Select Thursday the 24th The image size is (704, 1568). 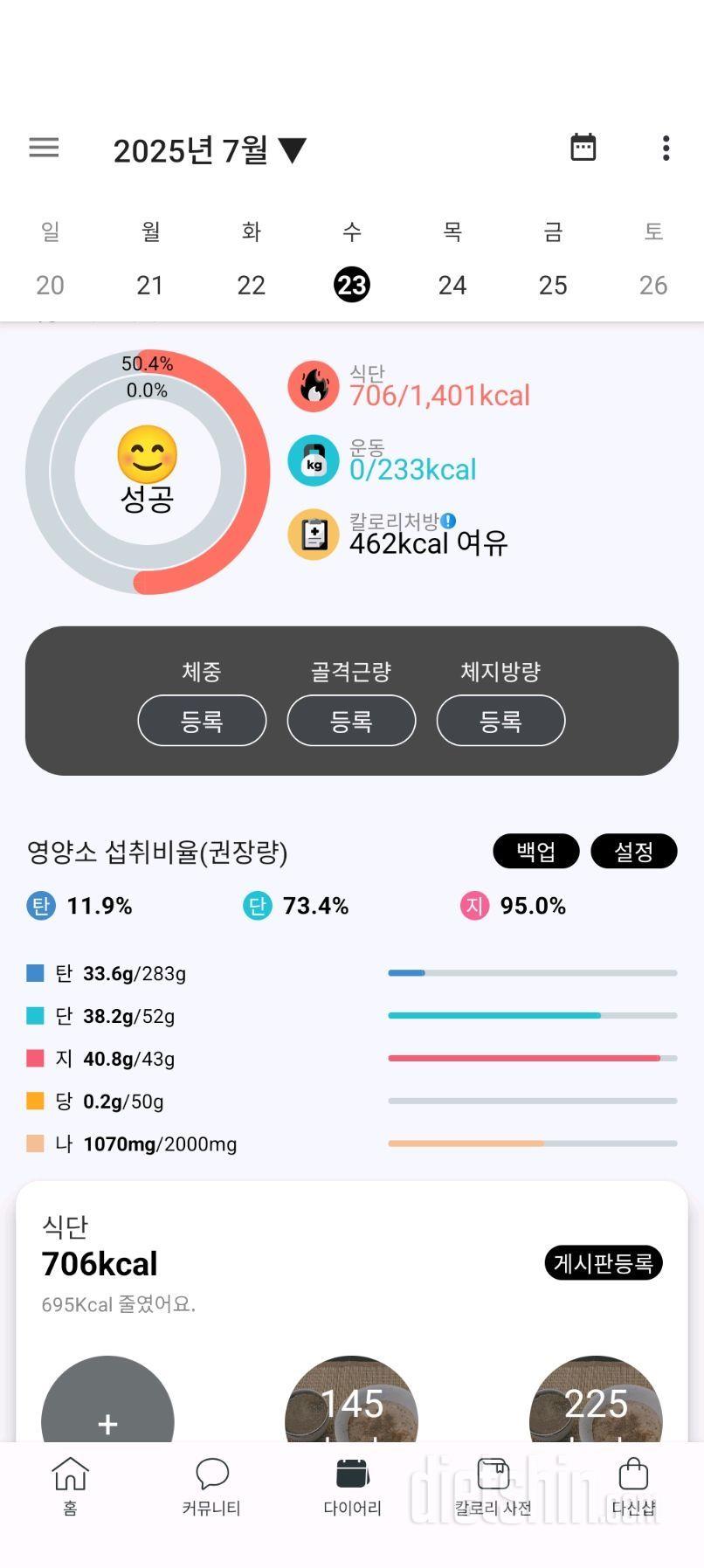(452, 285)
